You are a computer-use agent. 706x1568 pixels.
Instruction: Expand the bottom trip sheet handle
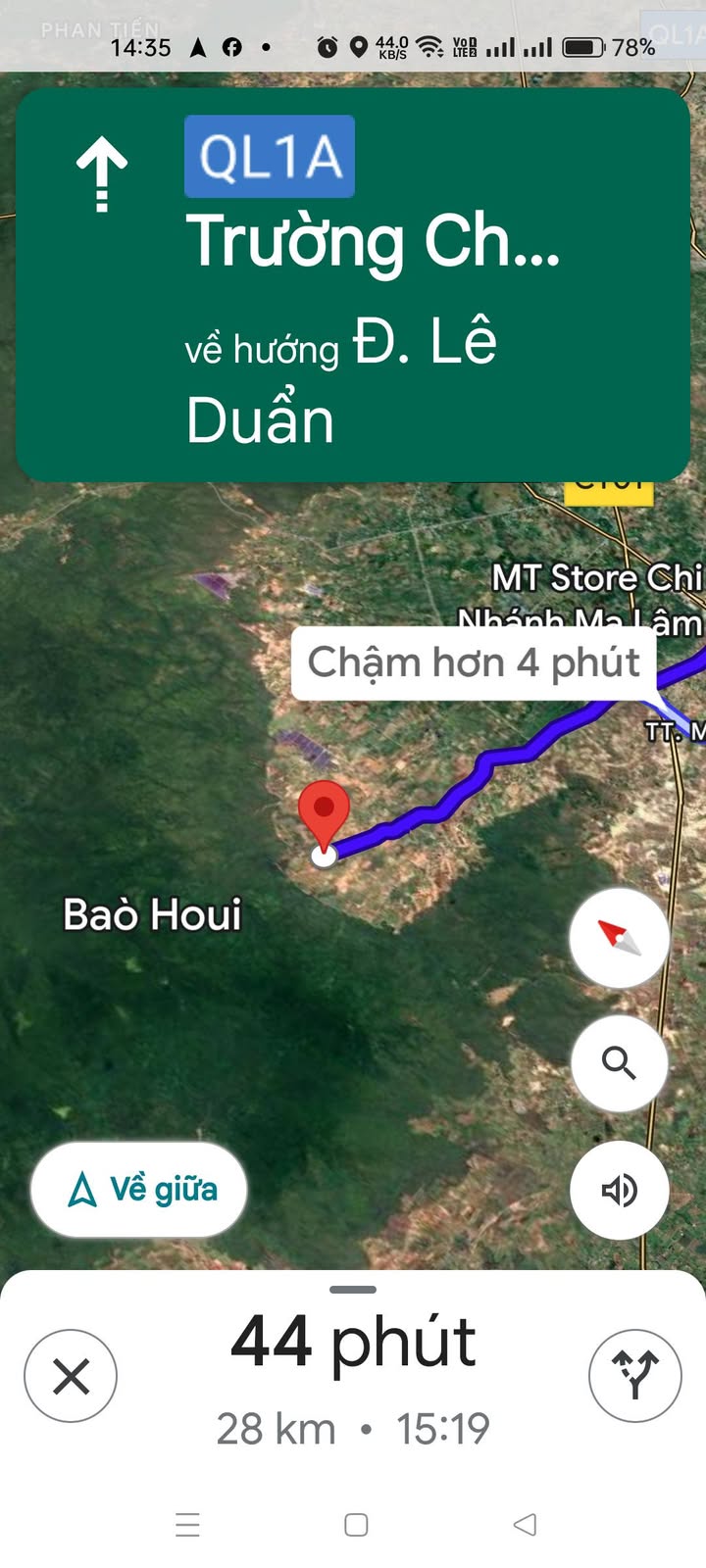click(x=353, y=1290)
